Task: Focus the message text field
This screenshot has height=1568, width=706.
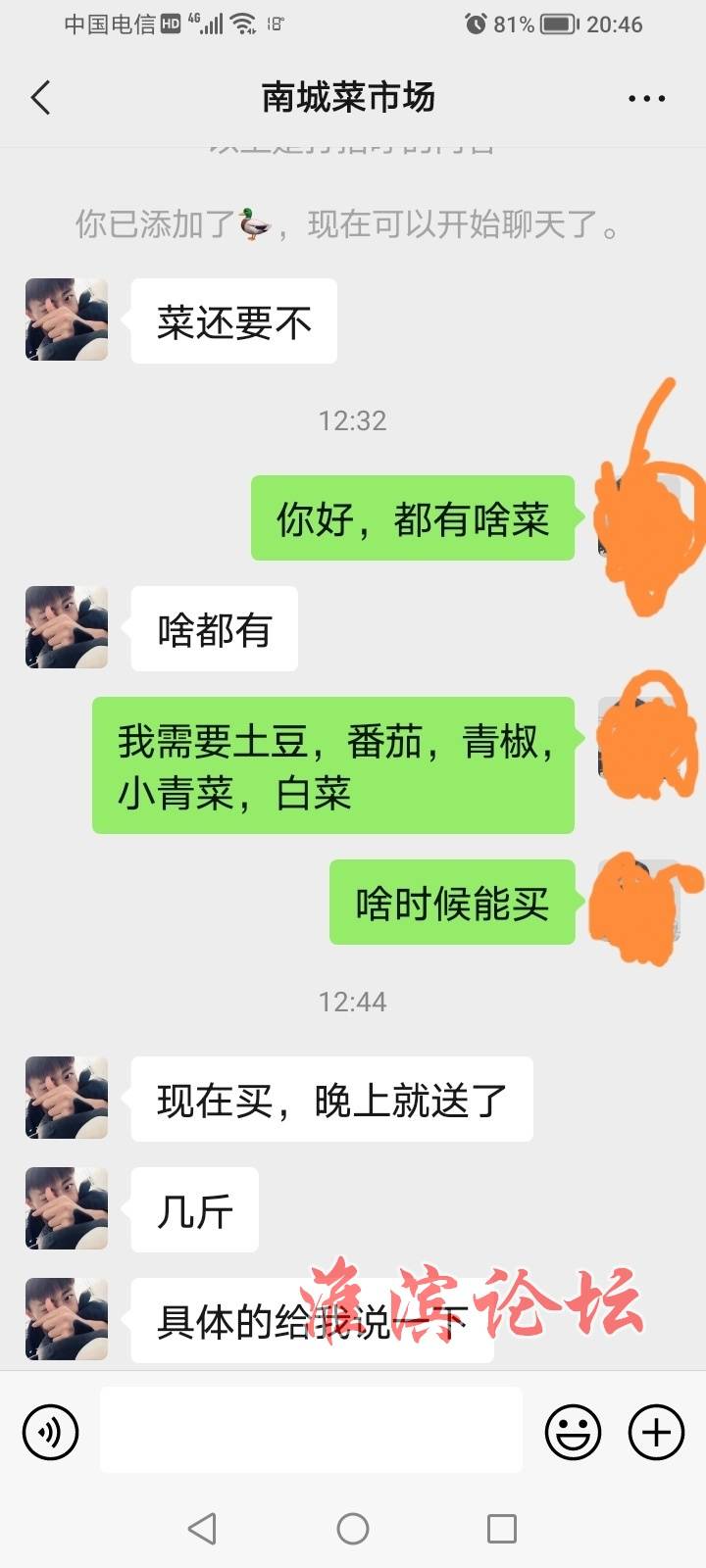Action: [x=311, y=1430]
